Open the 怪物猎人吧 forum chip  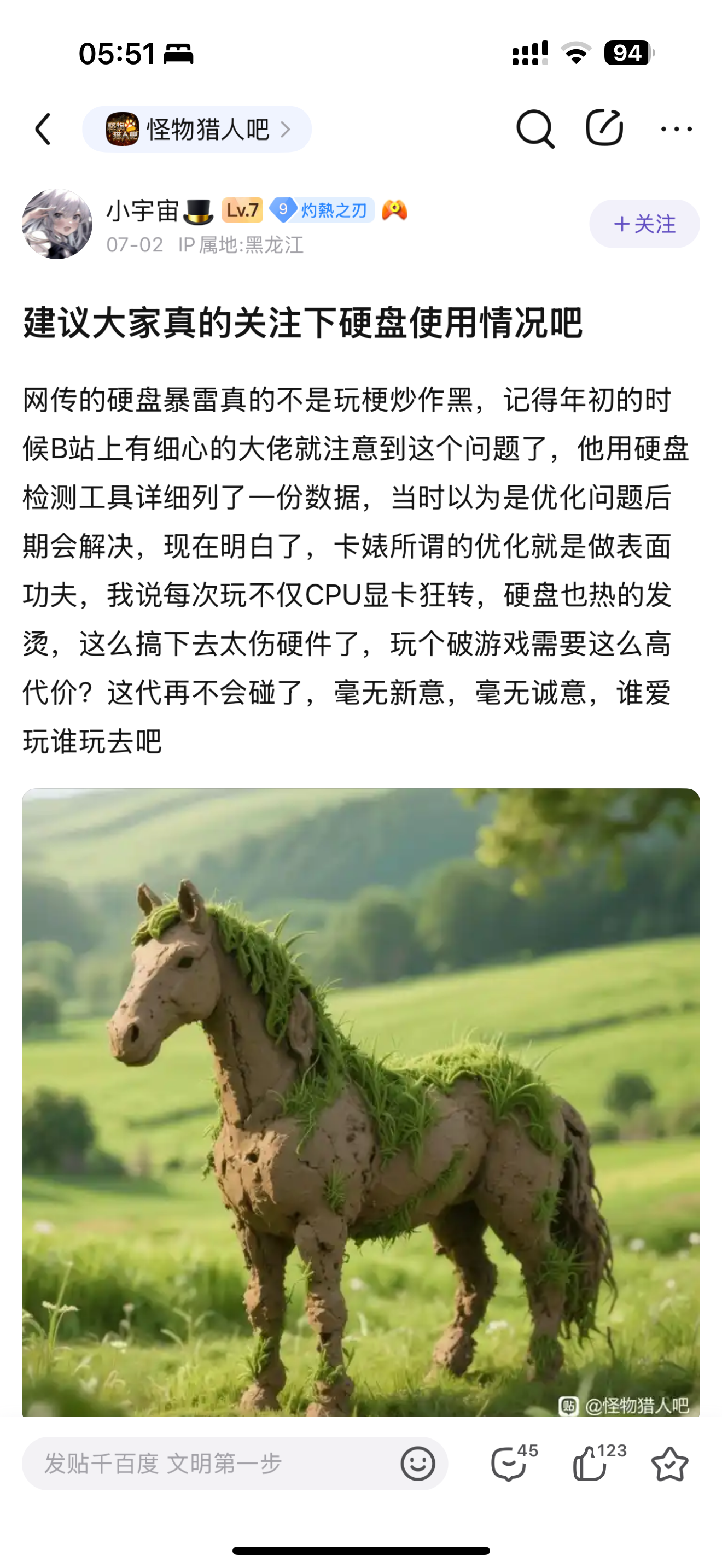click(196, 129)
